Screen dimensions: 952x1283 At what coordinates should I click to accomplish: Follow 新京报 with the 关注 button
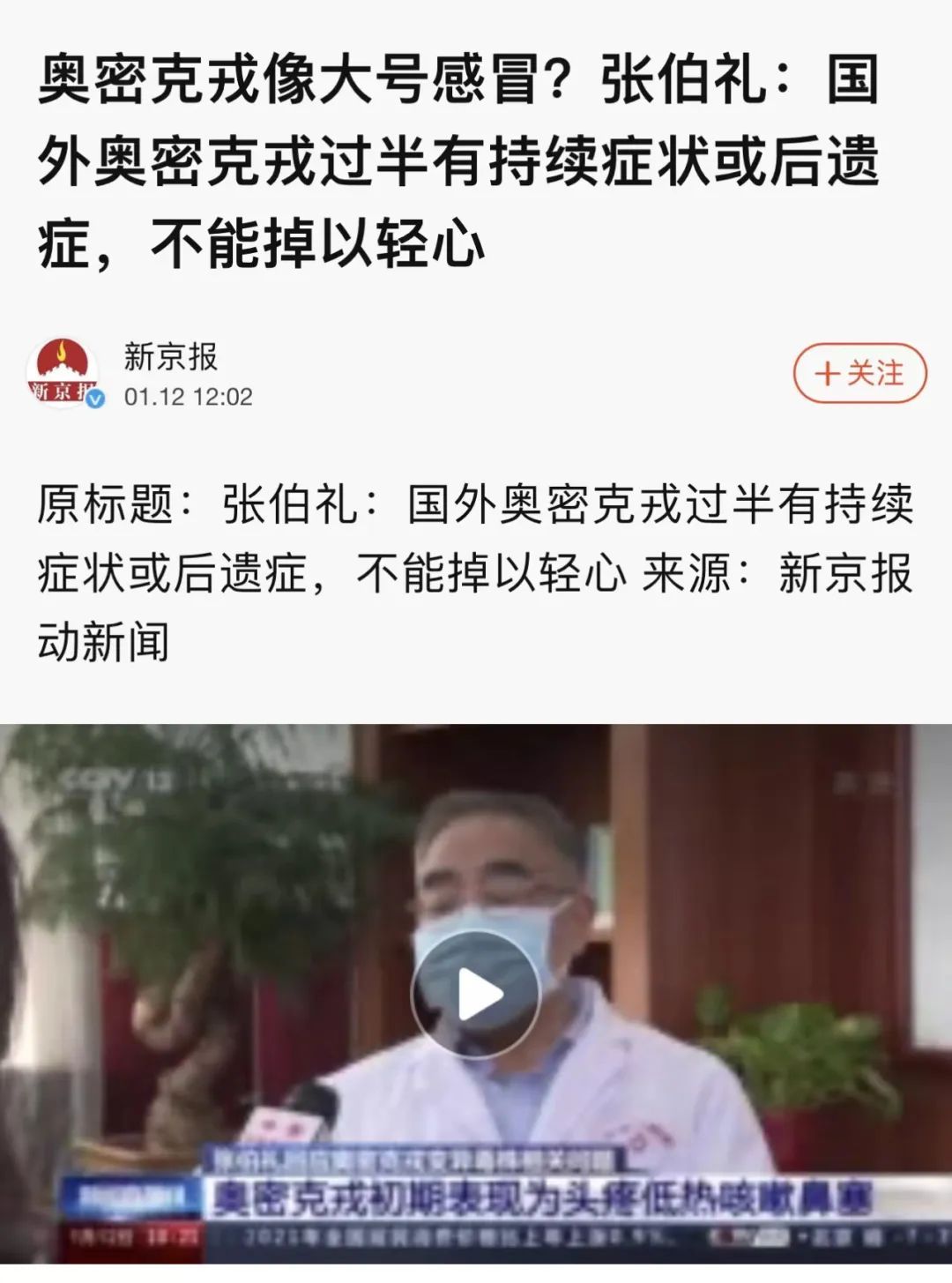(859, 374)
